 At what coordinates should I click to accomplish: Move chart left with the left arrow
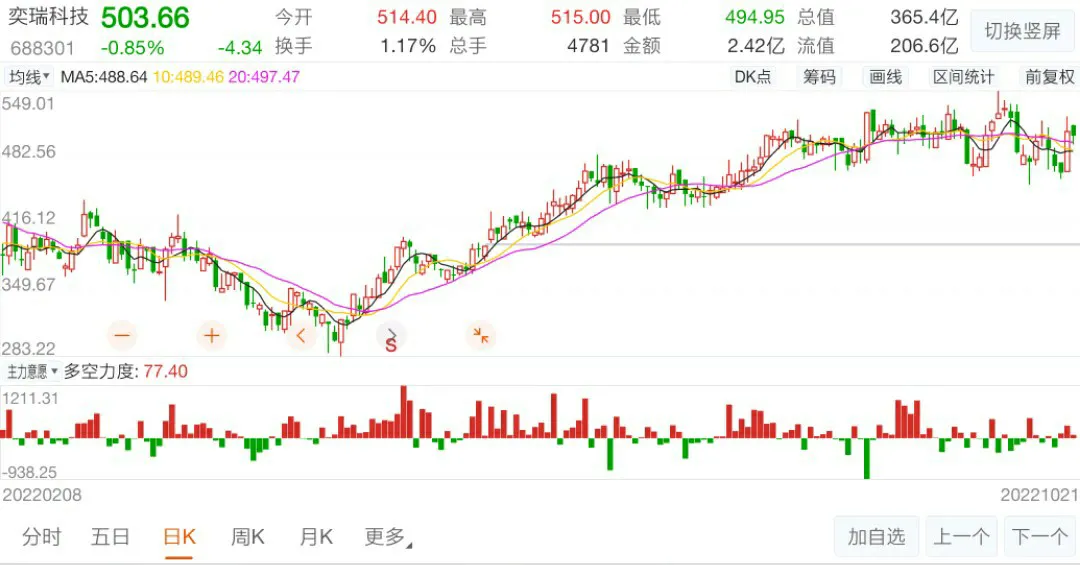(301, 335)
